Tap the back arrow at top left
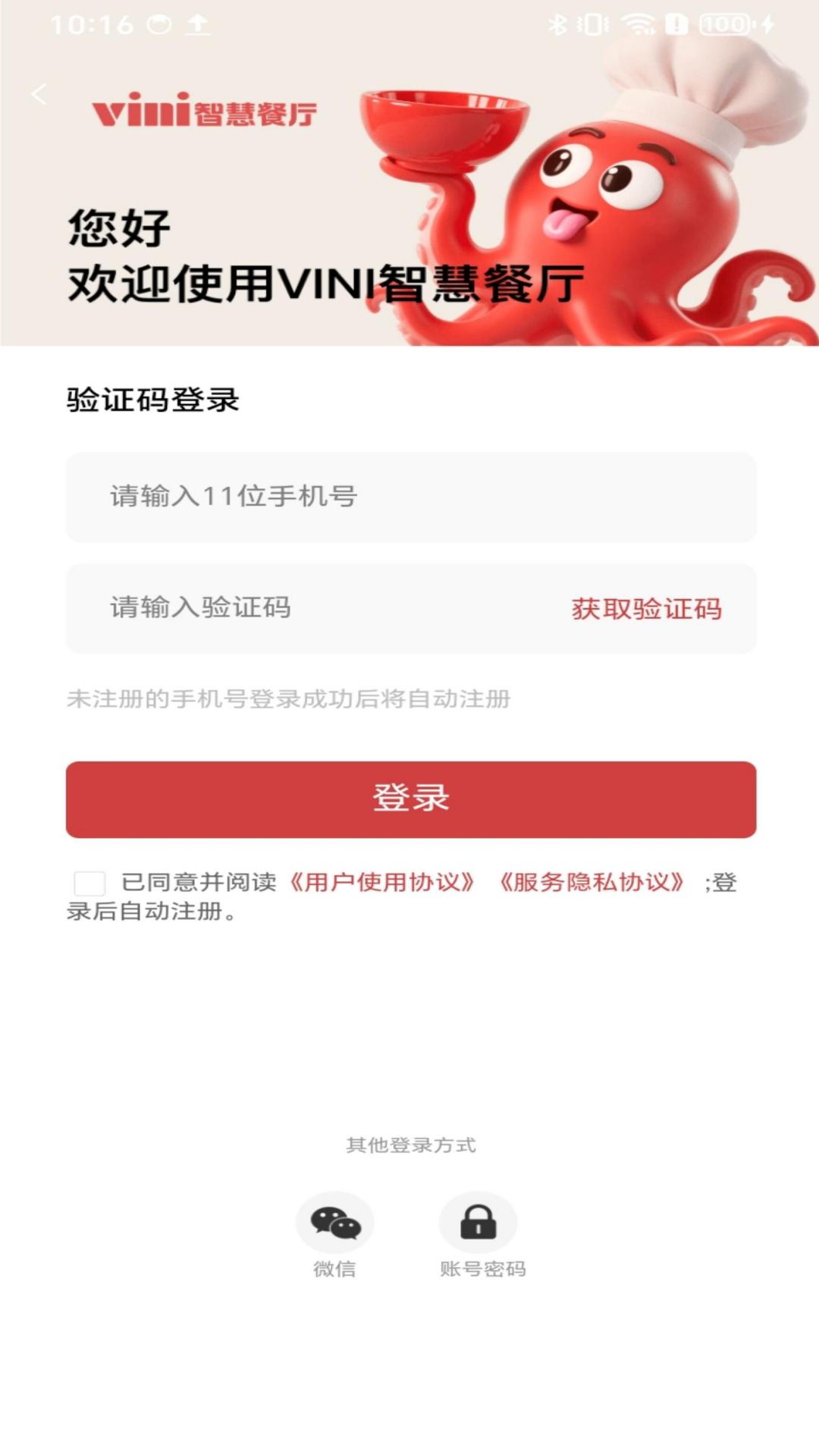819x1456 pixels. click(x=38, y=94)
